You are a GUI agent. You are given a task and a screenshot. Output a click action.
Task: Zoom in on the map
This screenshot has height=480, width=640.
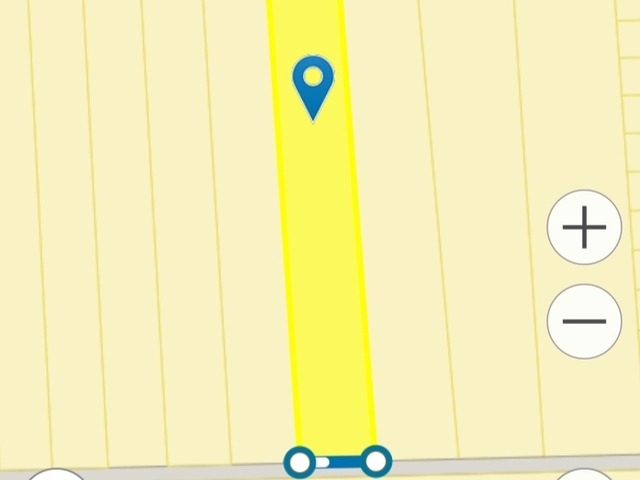pos(584,228)
